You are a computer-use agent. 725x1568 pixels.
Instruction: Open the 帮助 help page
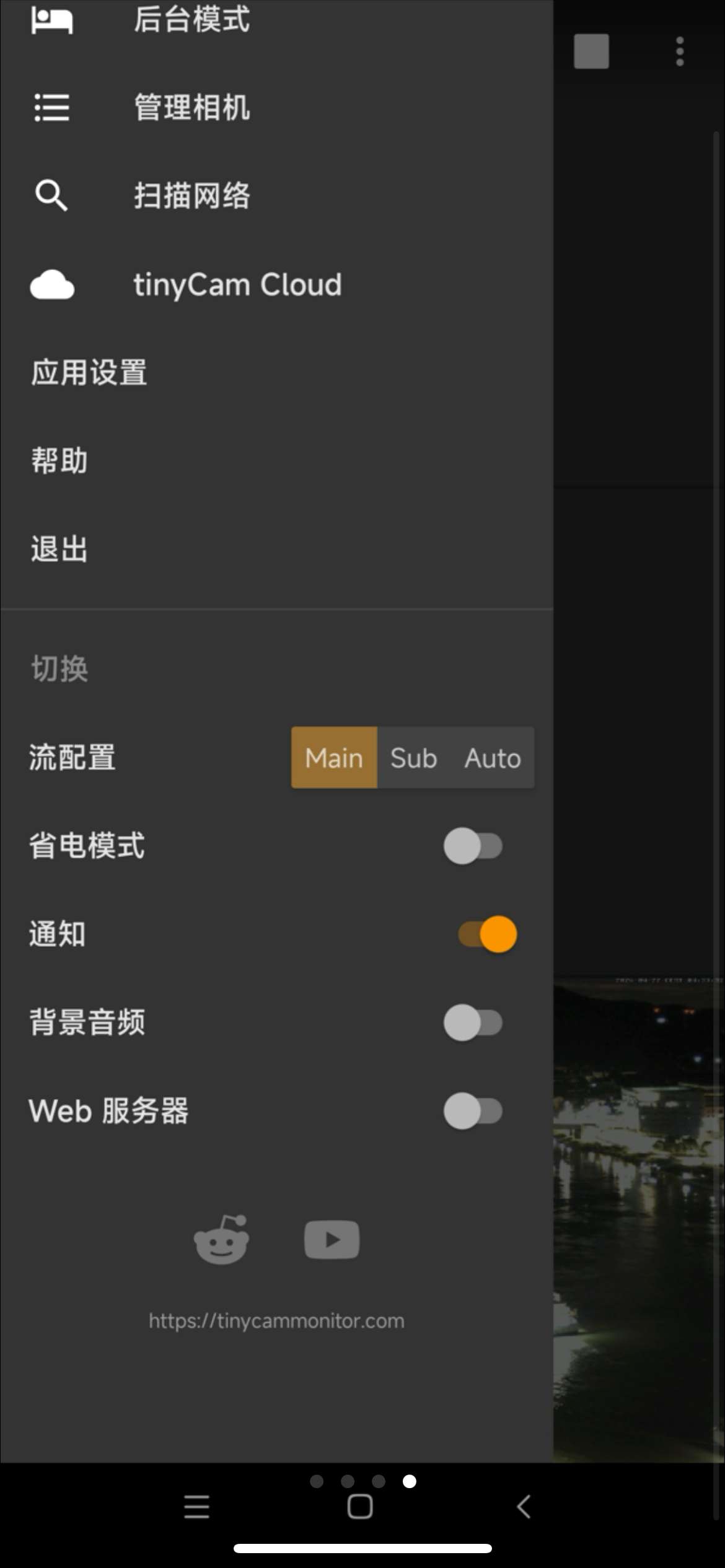59,461
